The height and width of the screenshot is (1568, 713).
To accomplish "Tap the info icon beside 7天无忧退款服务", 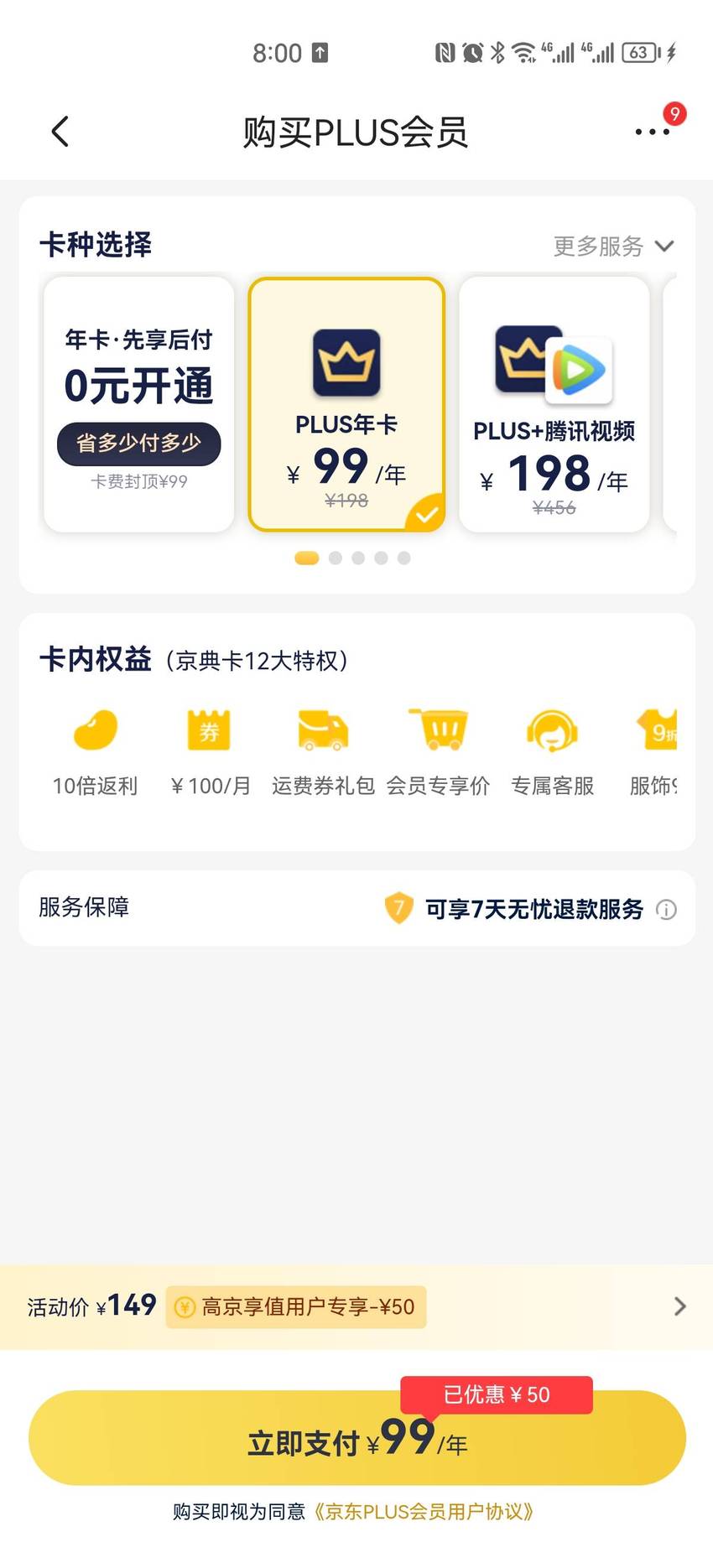I will point(666,910).
